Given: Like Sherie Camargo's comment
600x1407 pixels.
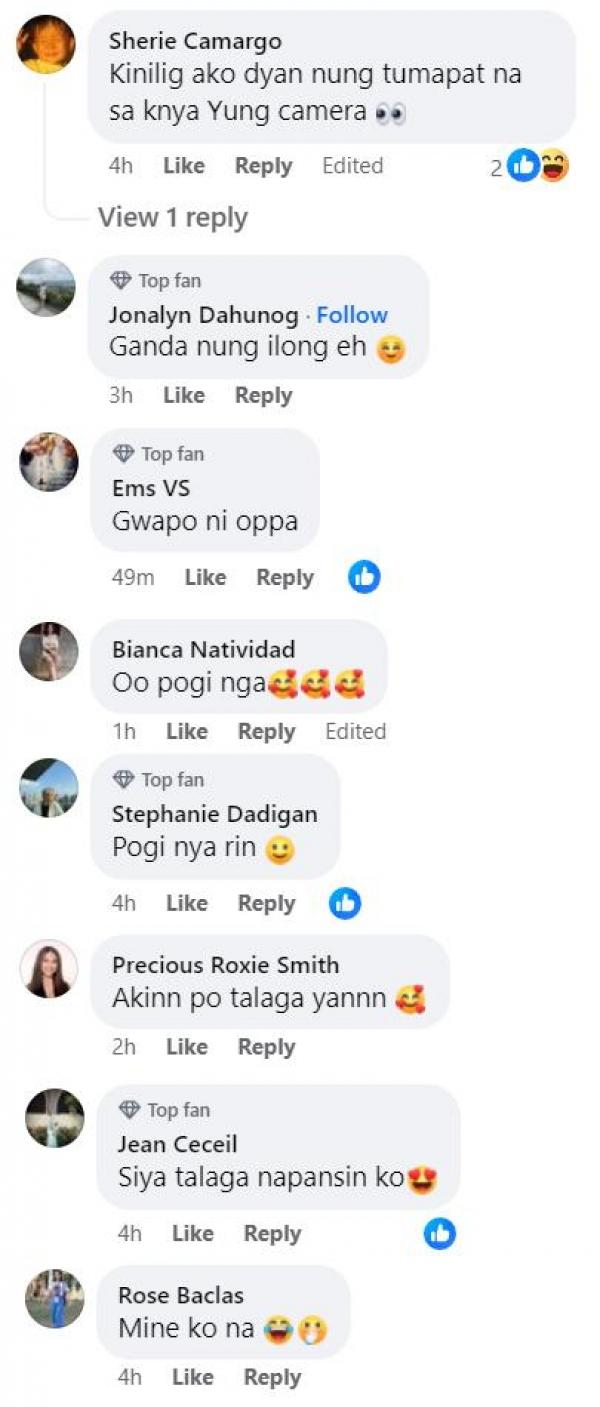Looking at the screenshot, I should pos(183,166).
